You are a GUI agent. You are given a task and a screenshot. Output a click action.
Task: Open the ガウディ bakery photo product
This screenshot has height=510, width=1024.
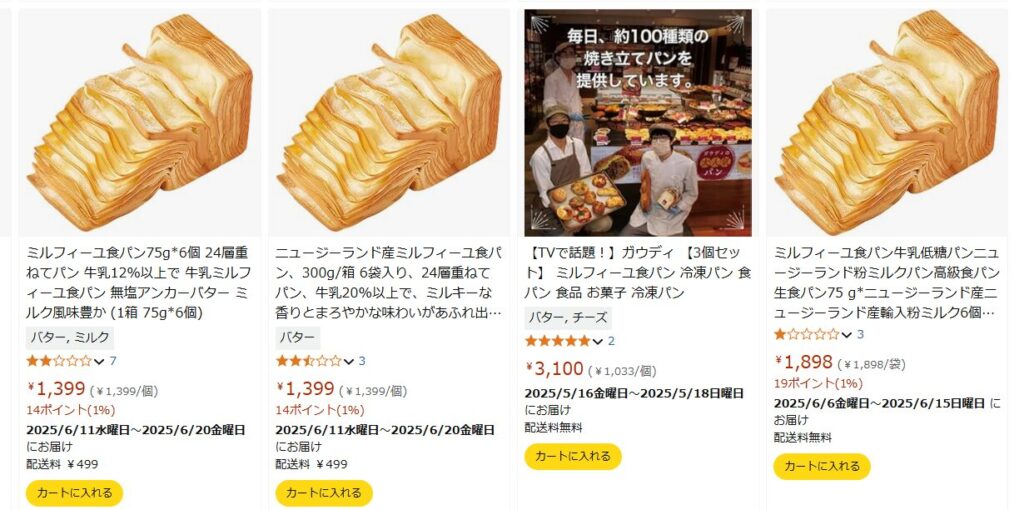[638, 122]
